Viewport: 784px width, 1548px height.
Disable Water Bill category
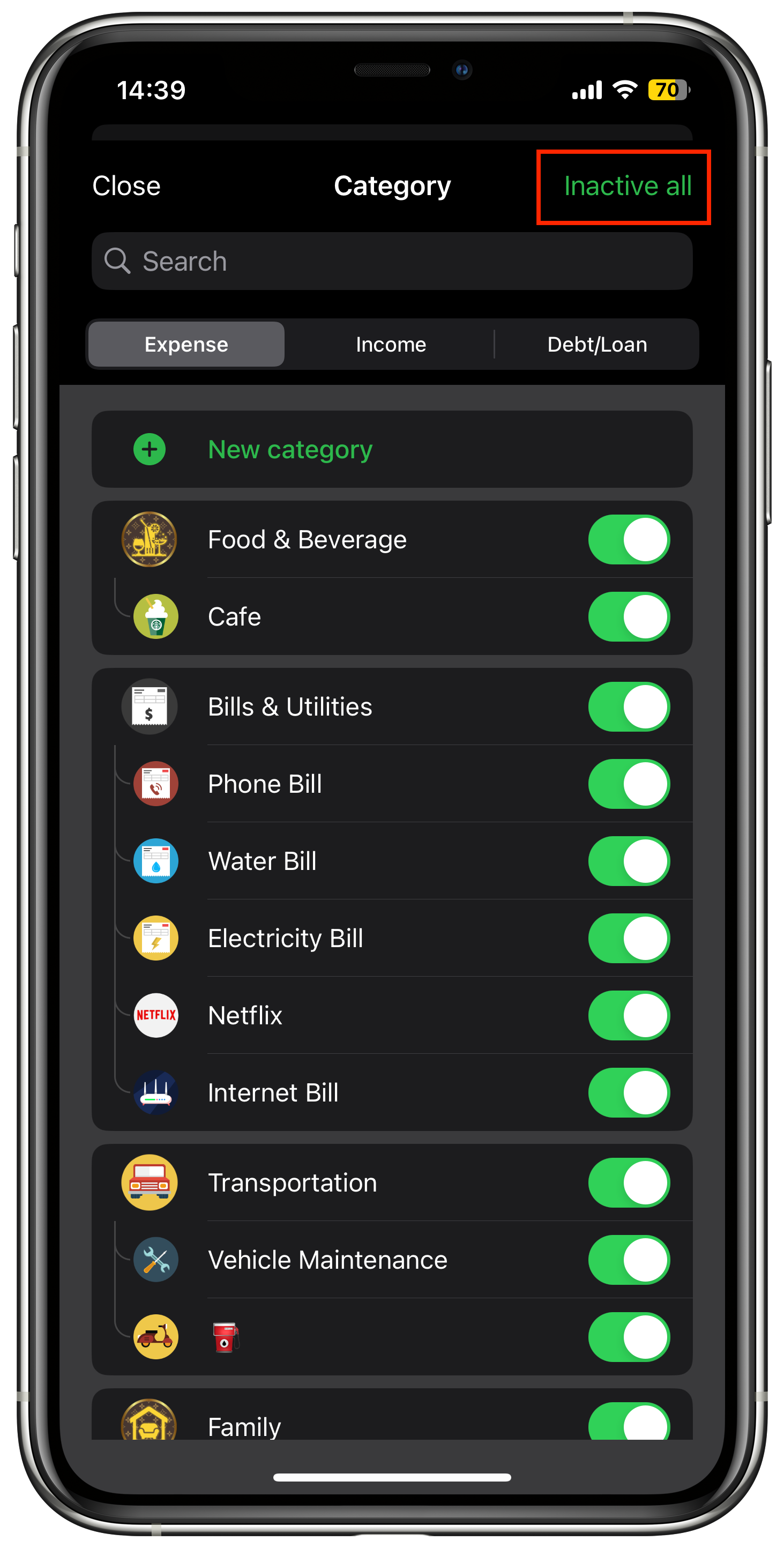[x=629, y=861]
